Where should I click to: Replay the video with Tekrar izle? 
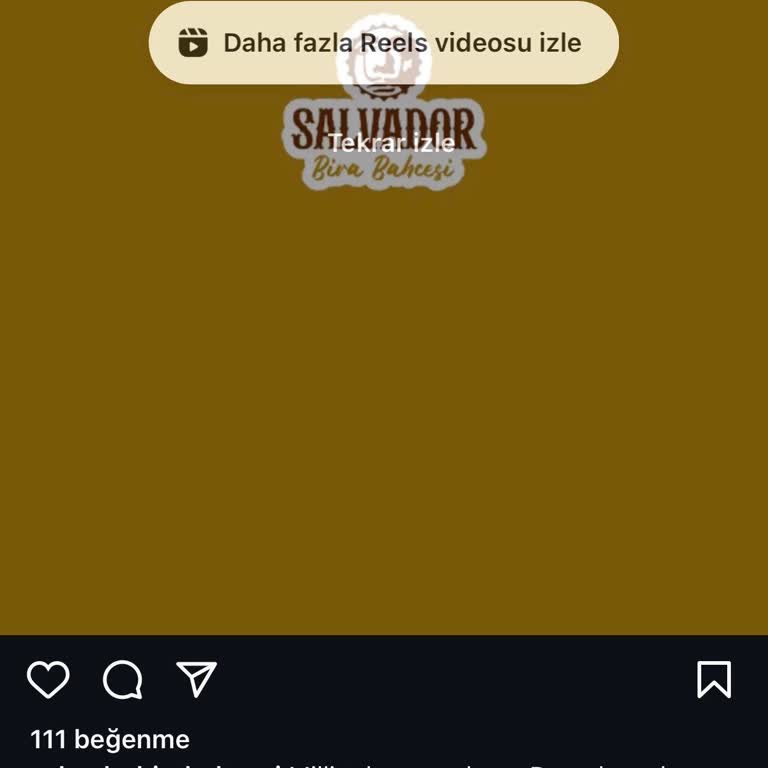(391, 143)
